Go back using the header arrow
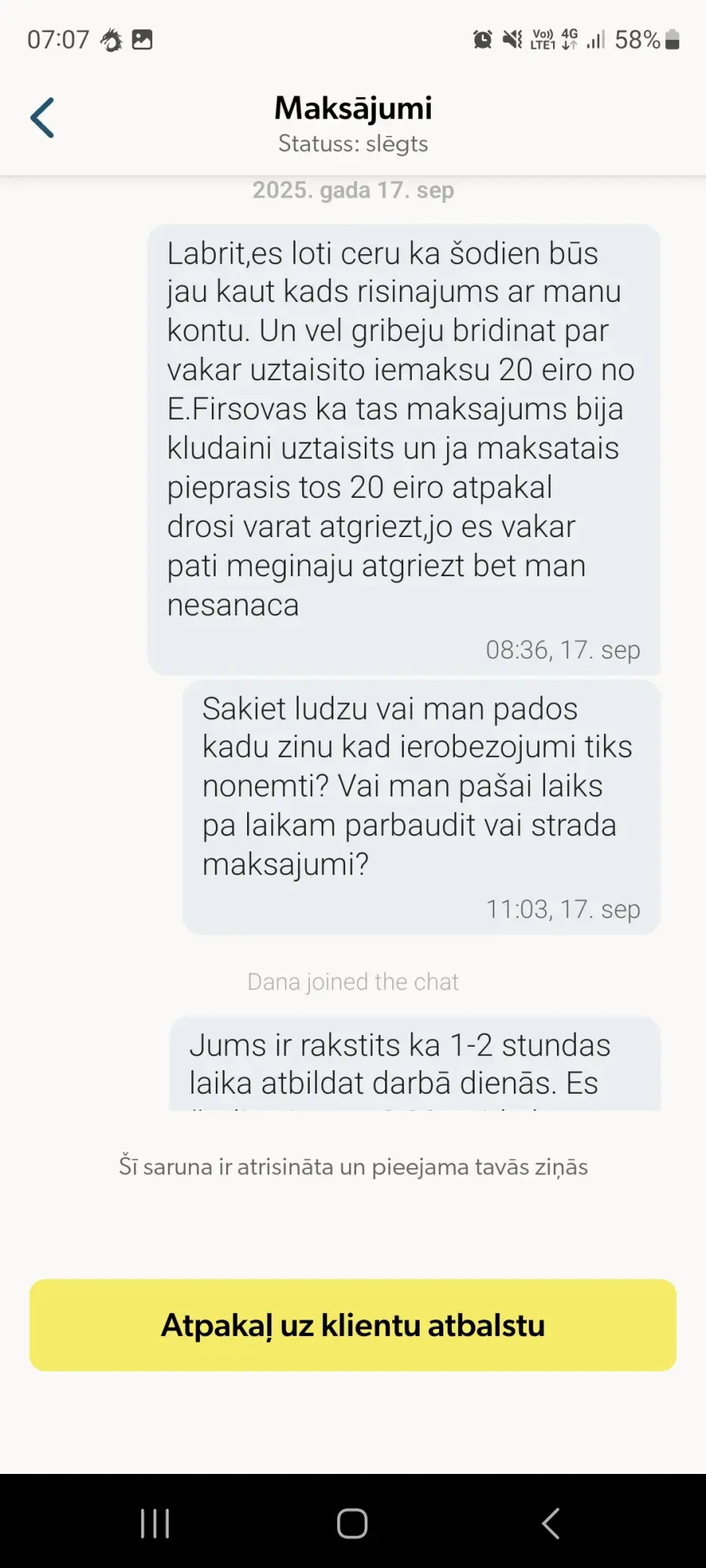This screenshot has height=1568, width=706. (42, 118)
